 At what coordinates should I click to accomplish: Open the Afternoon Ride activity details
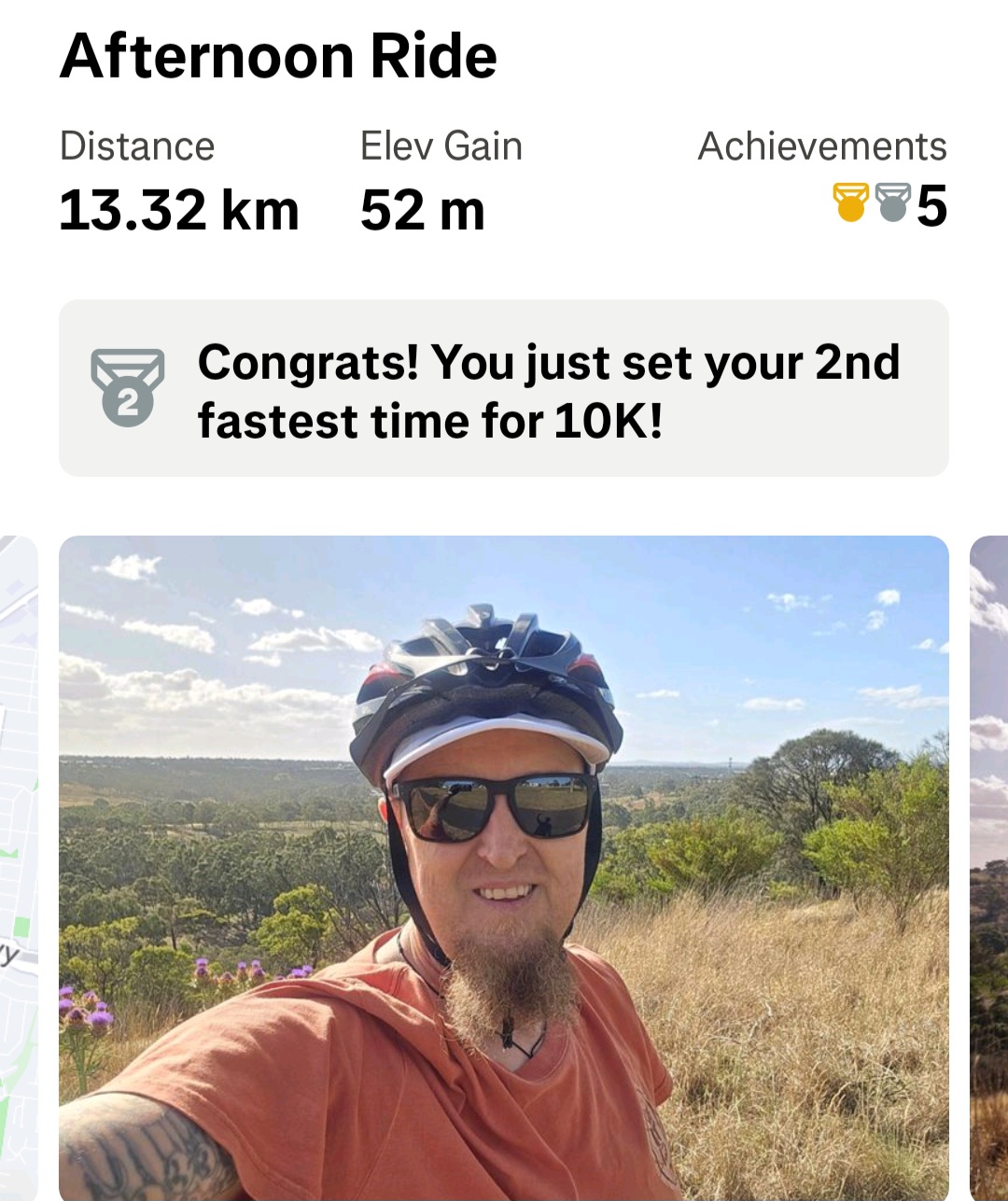[x=278, y=56]
